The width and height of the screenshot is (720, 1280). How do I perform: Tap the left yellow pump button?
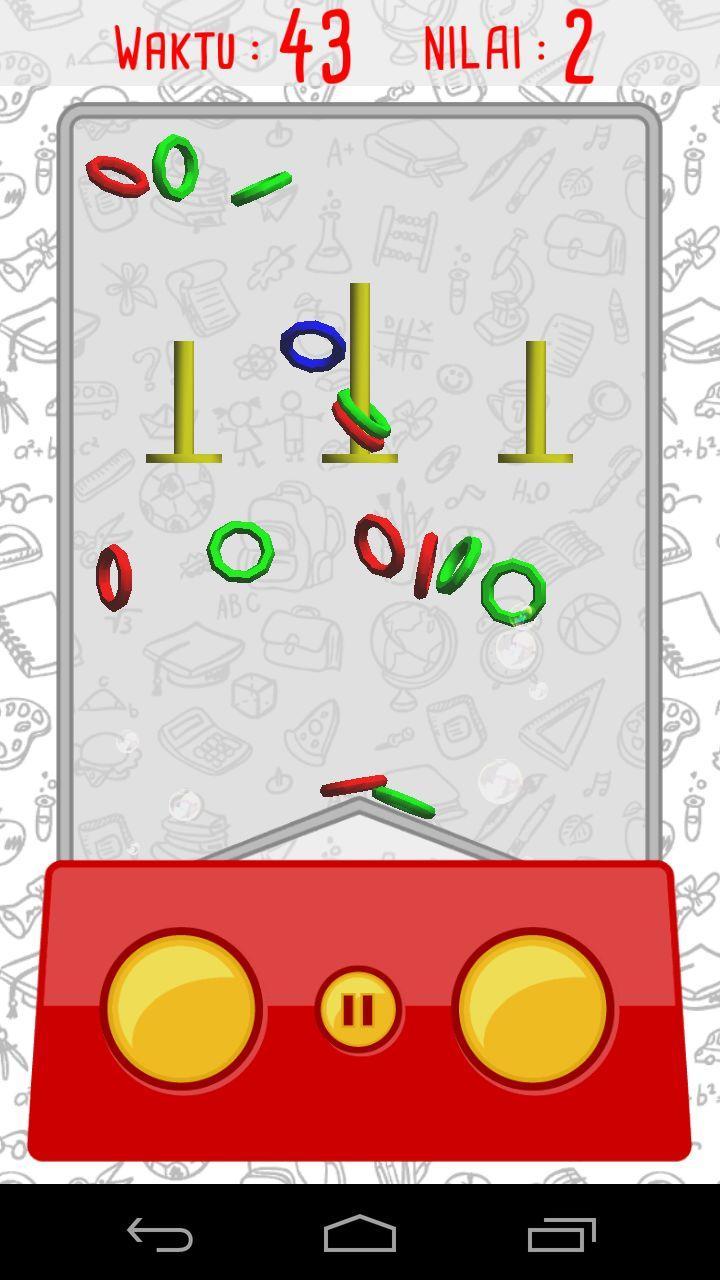[182, 1009]
